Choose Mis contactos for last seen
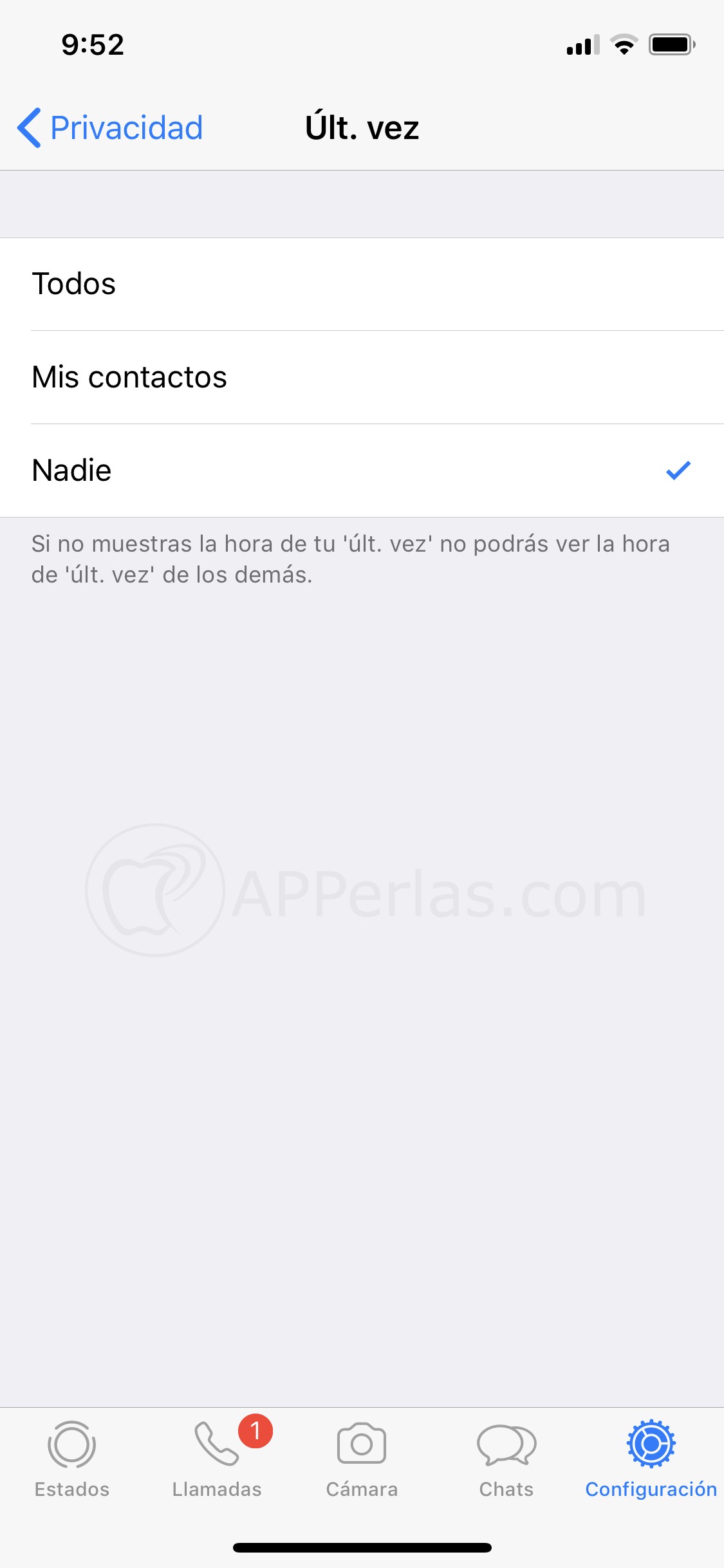Image resolution: width=724 pixels, height=1568 pixels. (362, 377)
